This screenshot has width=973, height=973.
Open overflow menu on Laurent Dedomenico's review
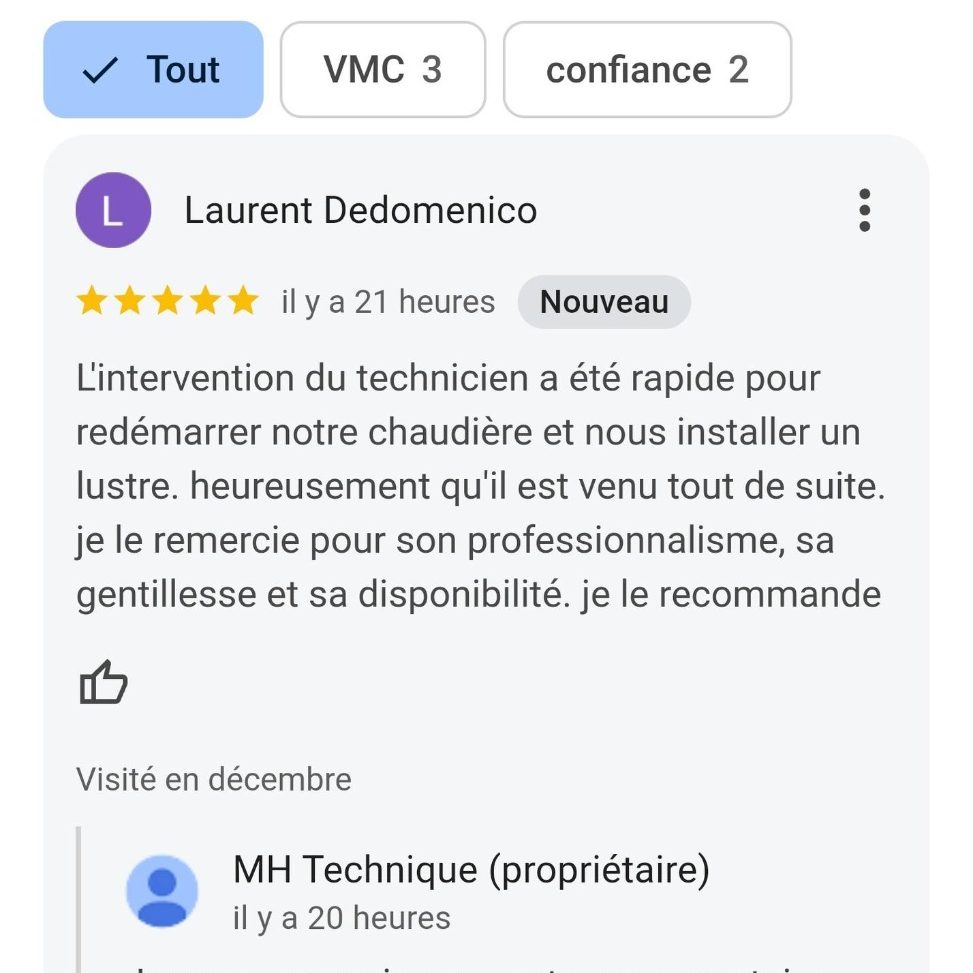click(864, 211)
